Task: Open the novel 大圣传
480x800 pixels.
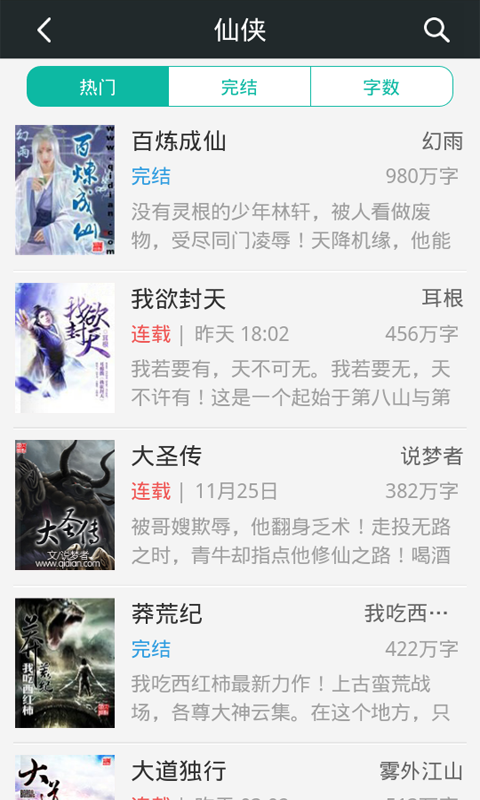Action: [240, 507]
